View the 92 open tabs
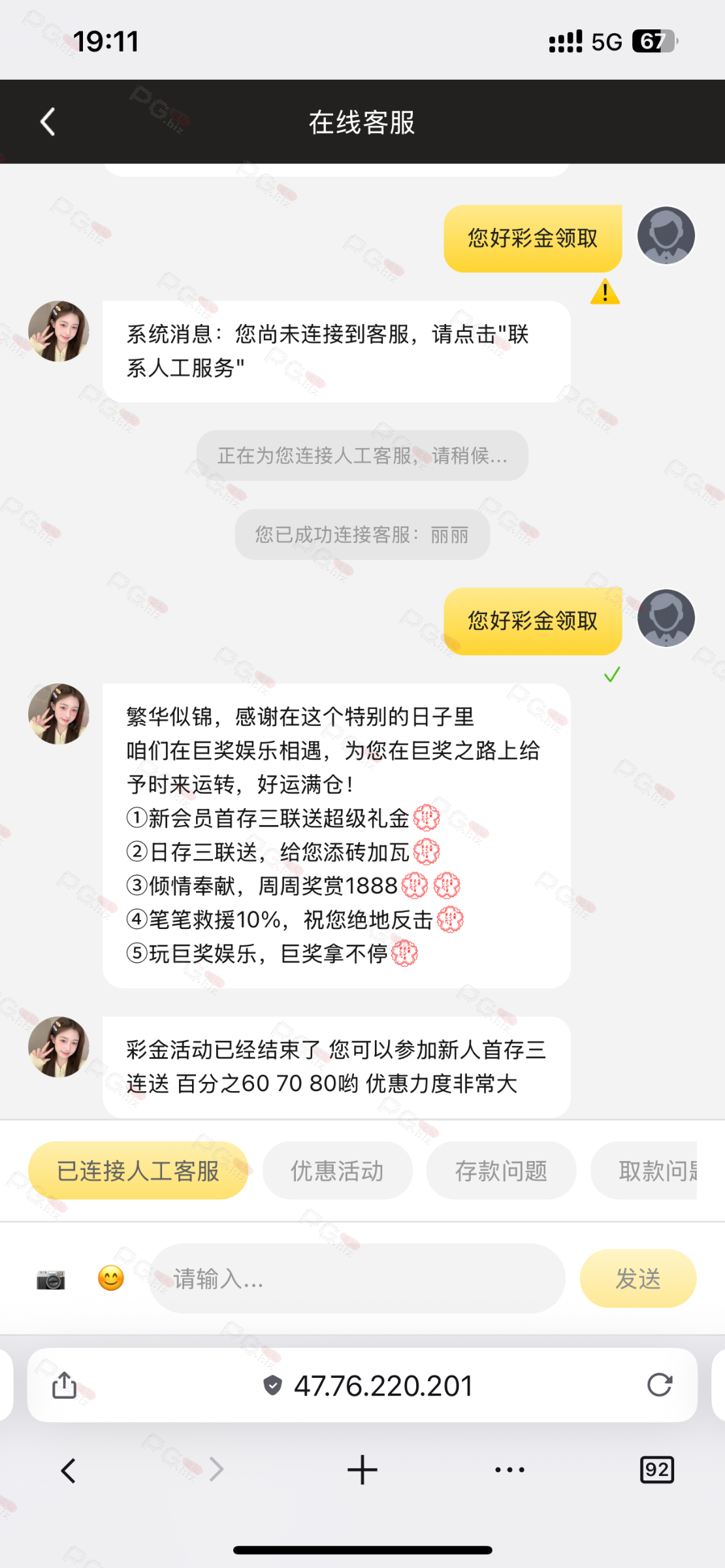The width and height of the screenshot is (725, 1568). tap(656, 1470)
